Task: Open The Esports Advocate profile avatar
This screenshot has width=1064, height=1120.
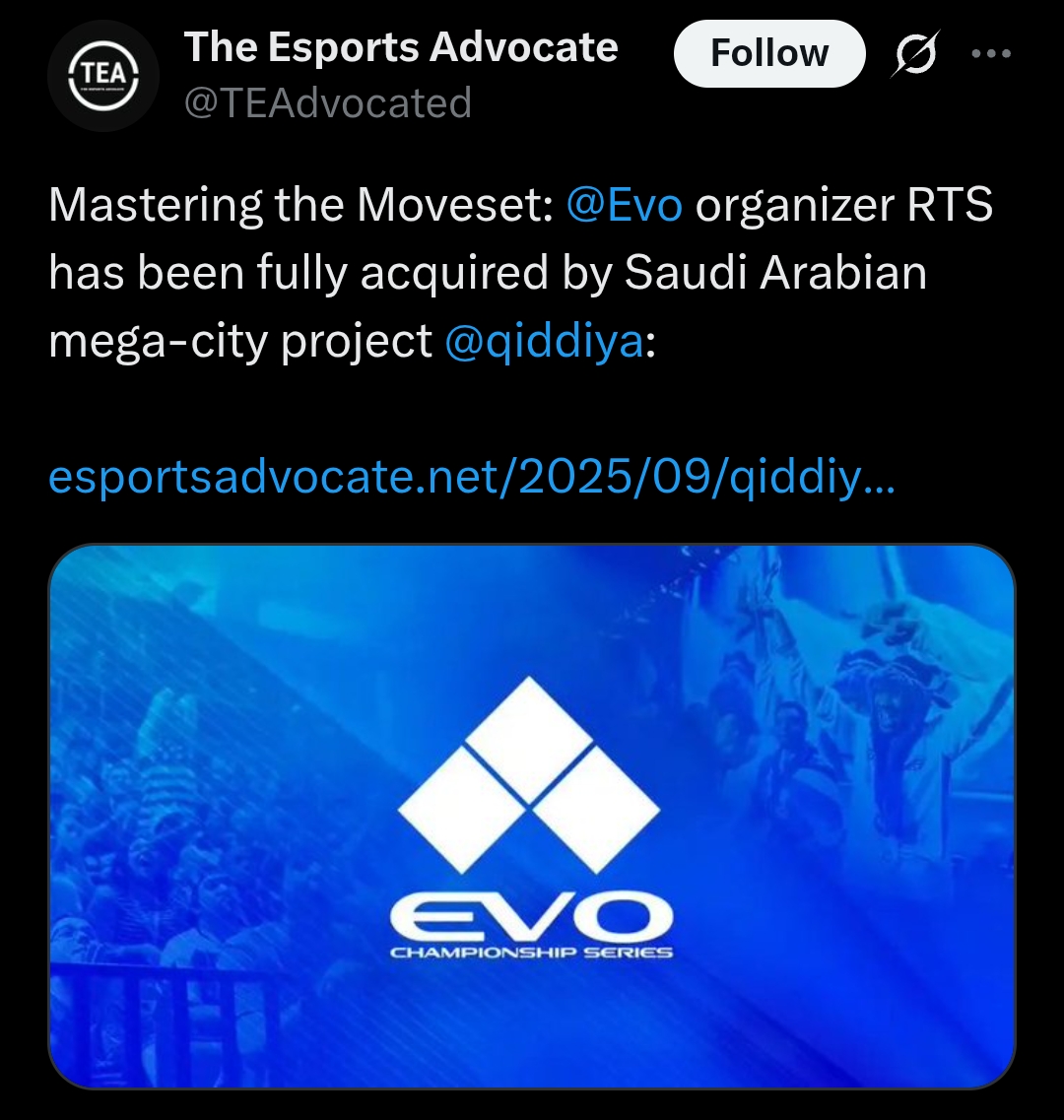Action: [103, 76]
